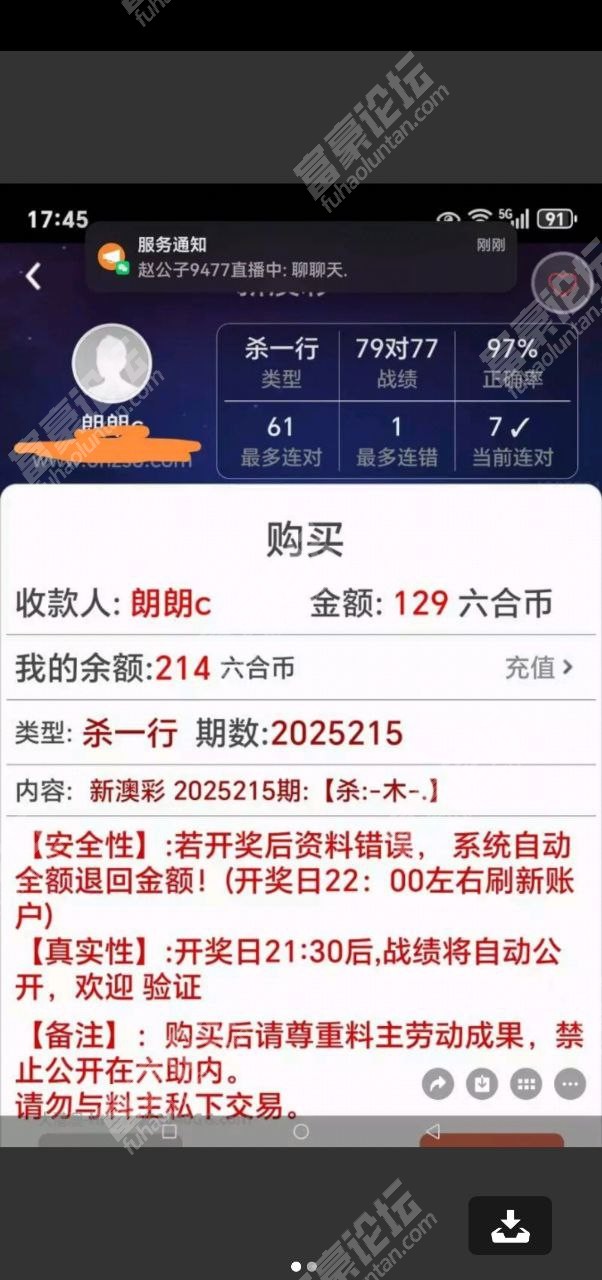602x1280 pixels.
Task: Download the displayed image
Action: tap(510, 1225)
